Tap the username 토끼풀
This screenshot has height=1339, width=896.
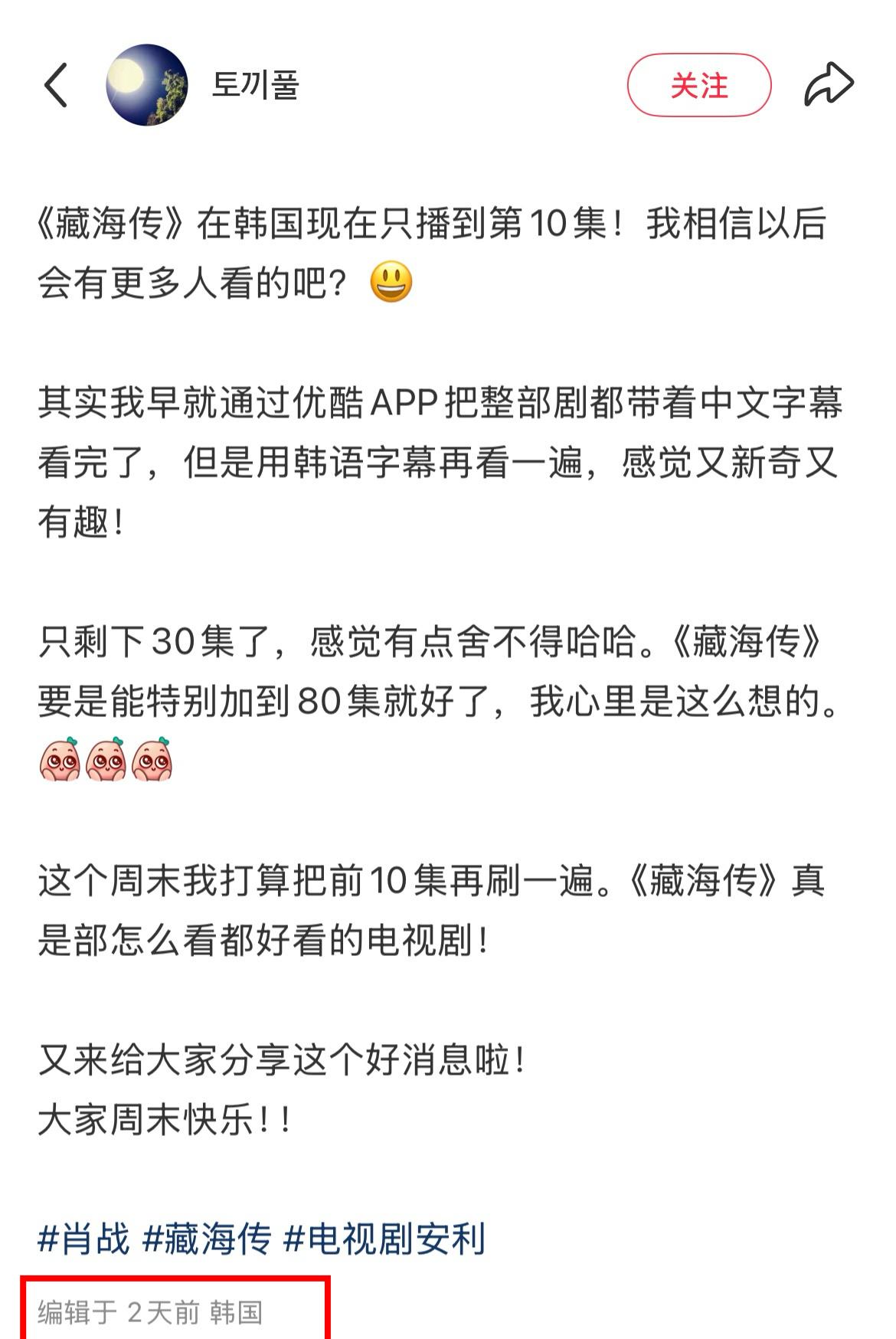pos(255,85)
